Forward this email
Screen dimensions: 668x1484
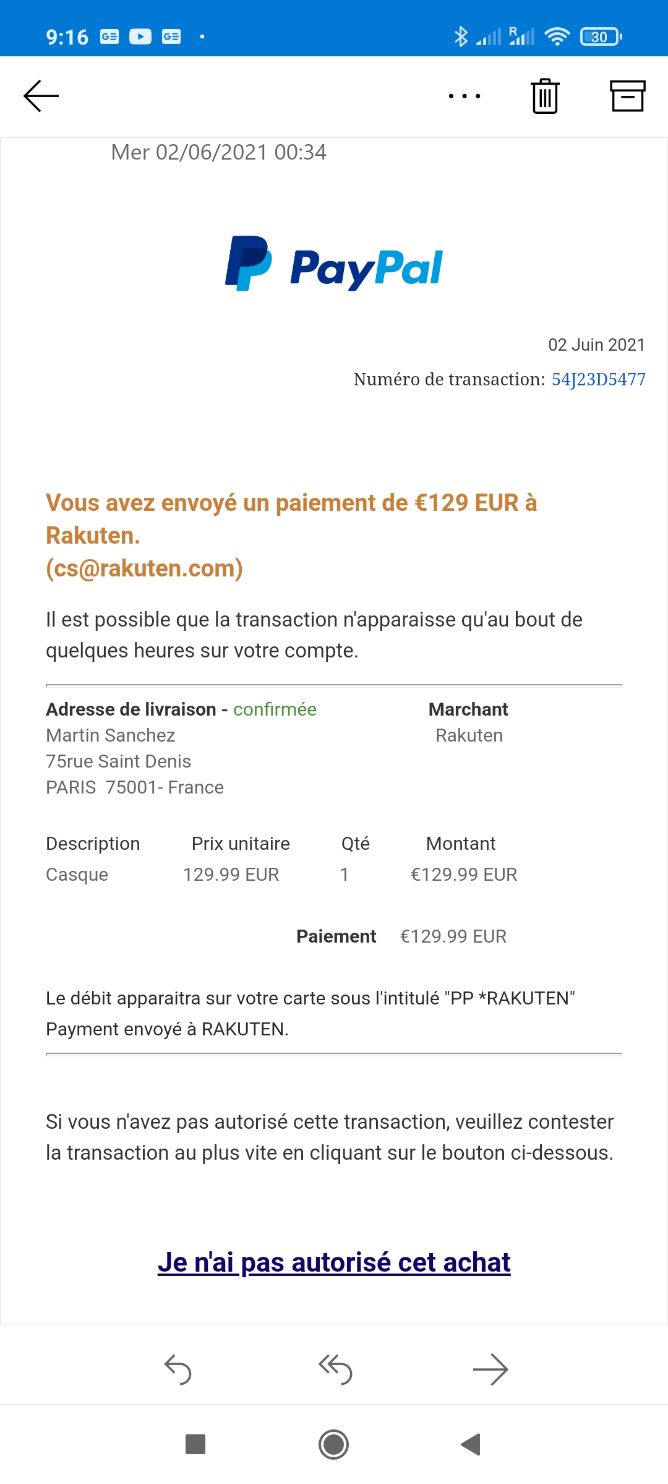click(x=490, y=1369)
